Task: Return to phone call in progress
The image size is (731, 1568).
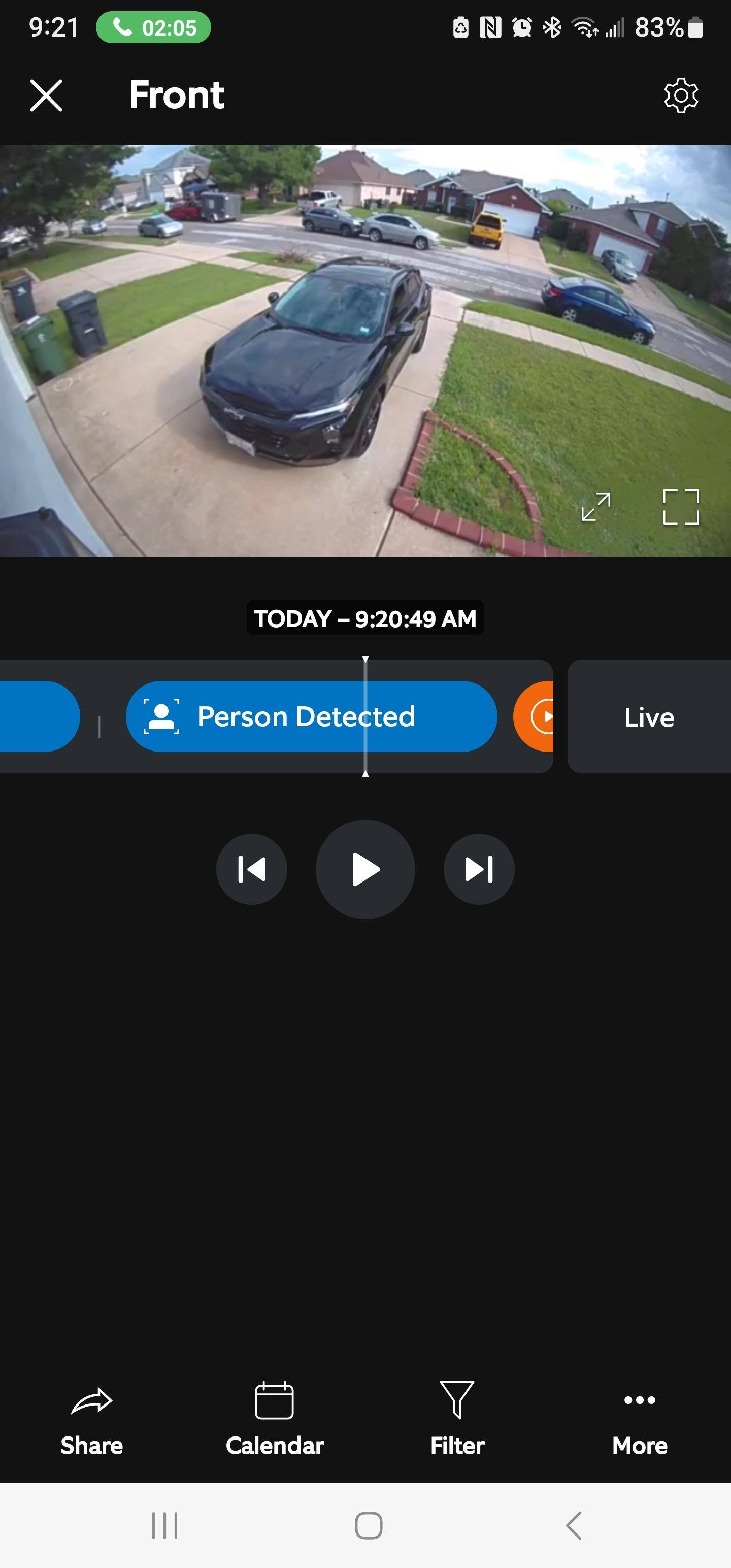Action: (x=153, y=28)
